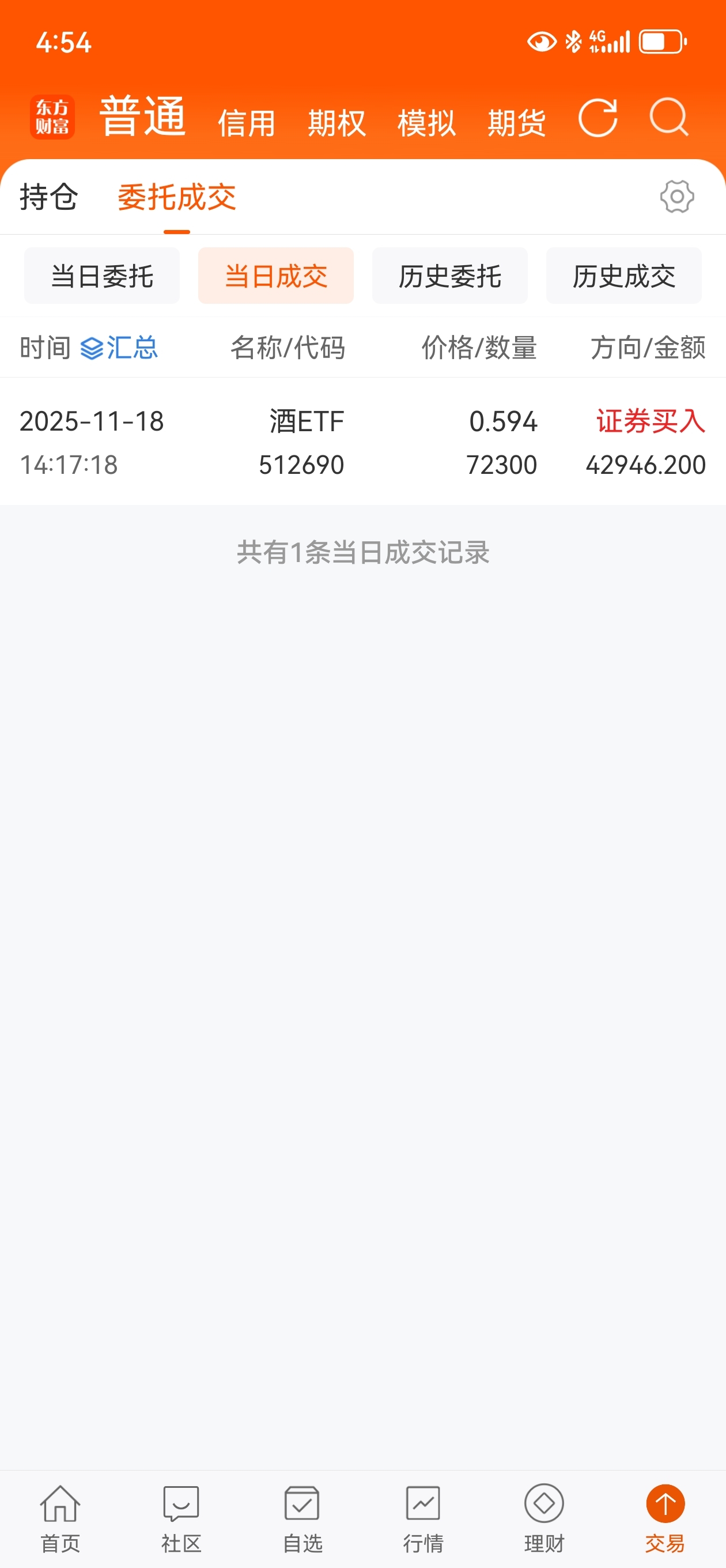The image size is (726, 1568).
Task: Switch to the 期权 tab
Action: 336,123
